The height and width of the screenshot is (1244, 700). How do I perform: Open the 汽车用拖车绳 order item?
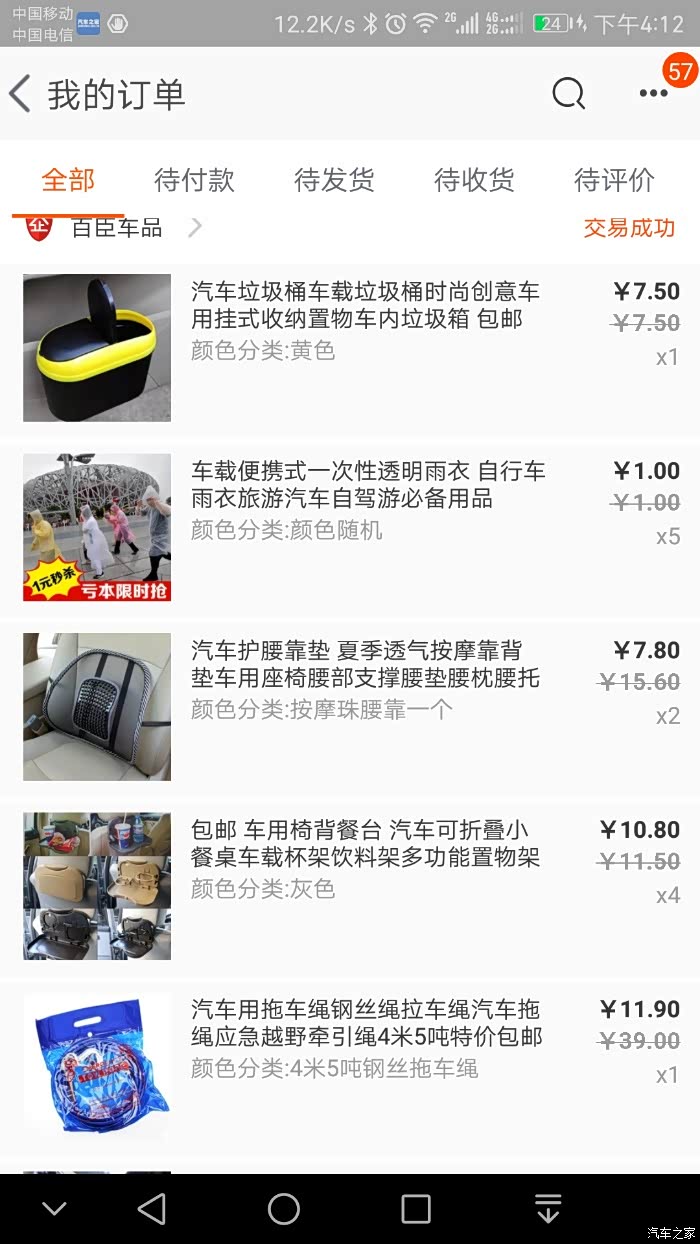pyautogui.click(x=366, y=1037)
